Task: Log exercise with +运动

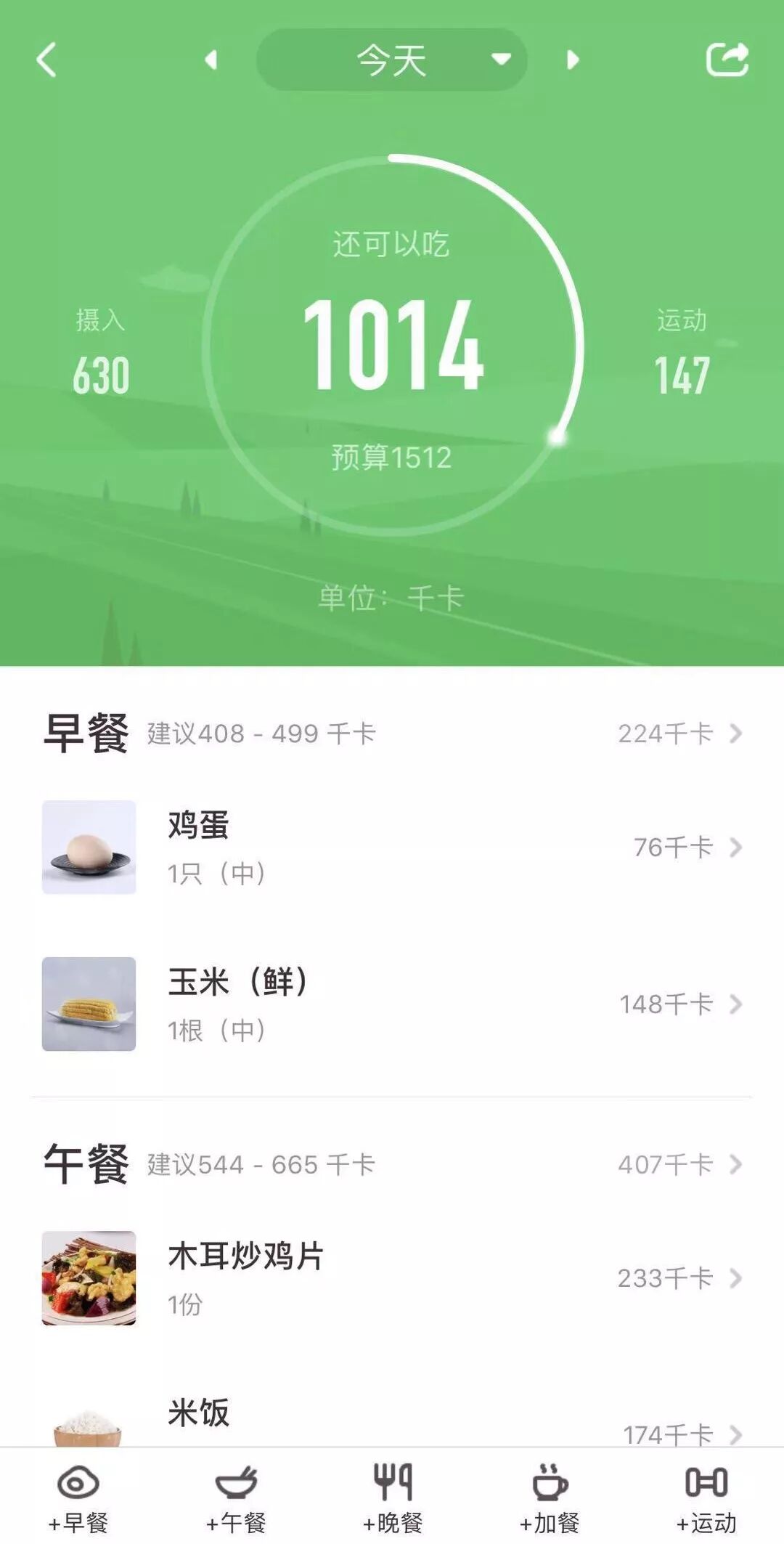Action: 706,1498
